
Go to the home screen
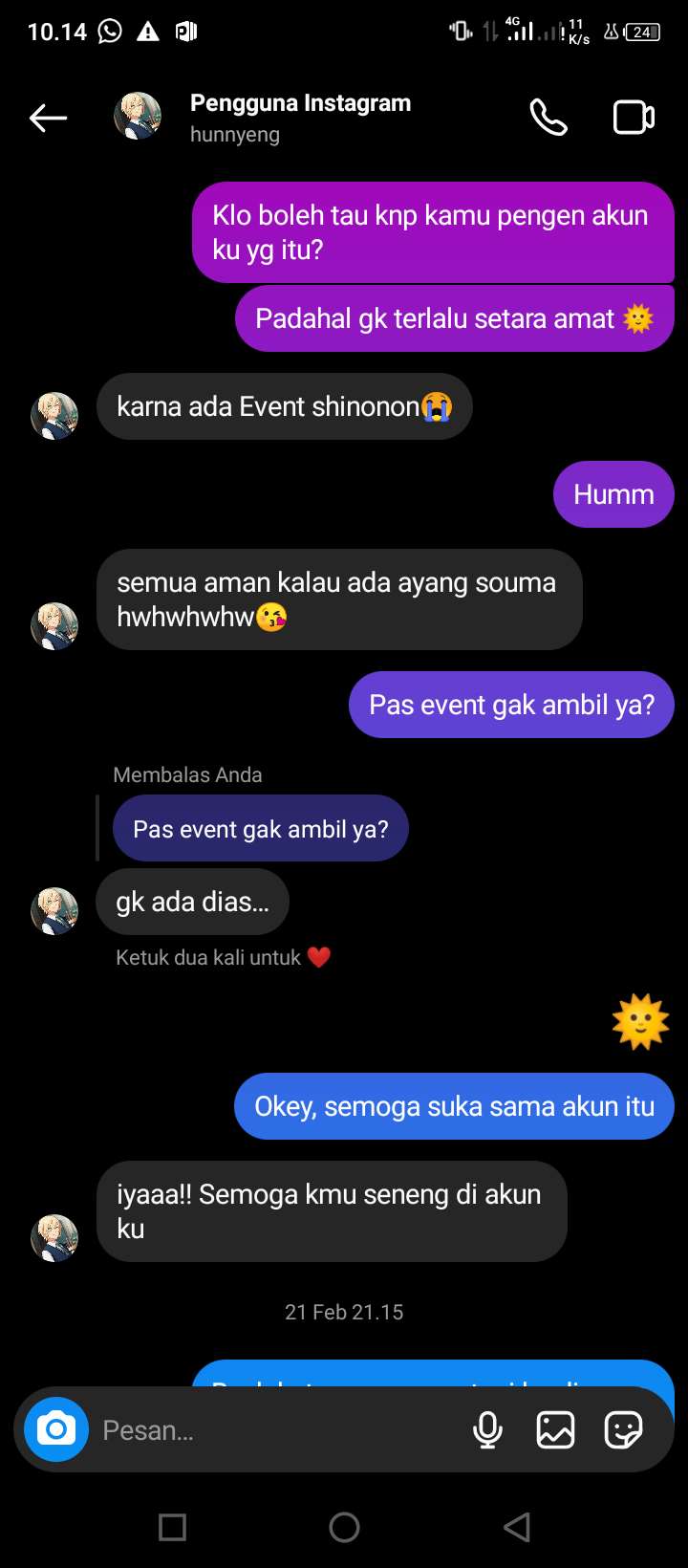[344, 1527]
